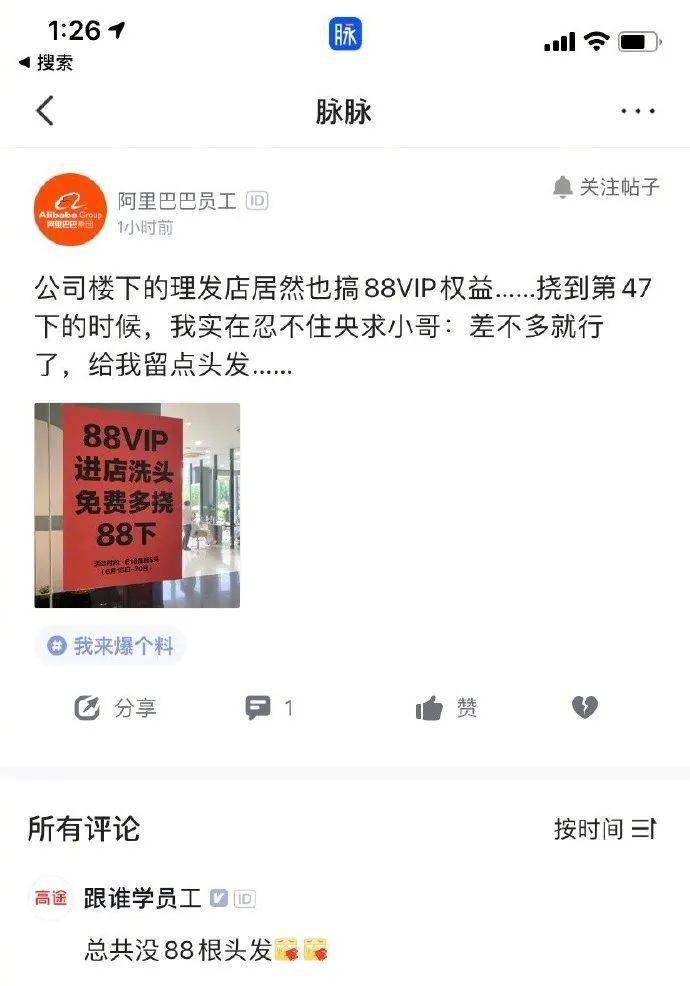Image resolution: width=690 pixels, height=986 pixels.
Task: Follow this post with 关注帖子
Action: click(x=606, y=187)
